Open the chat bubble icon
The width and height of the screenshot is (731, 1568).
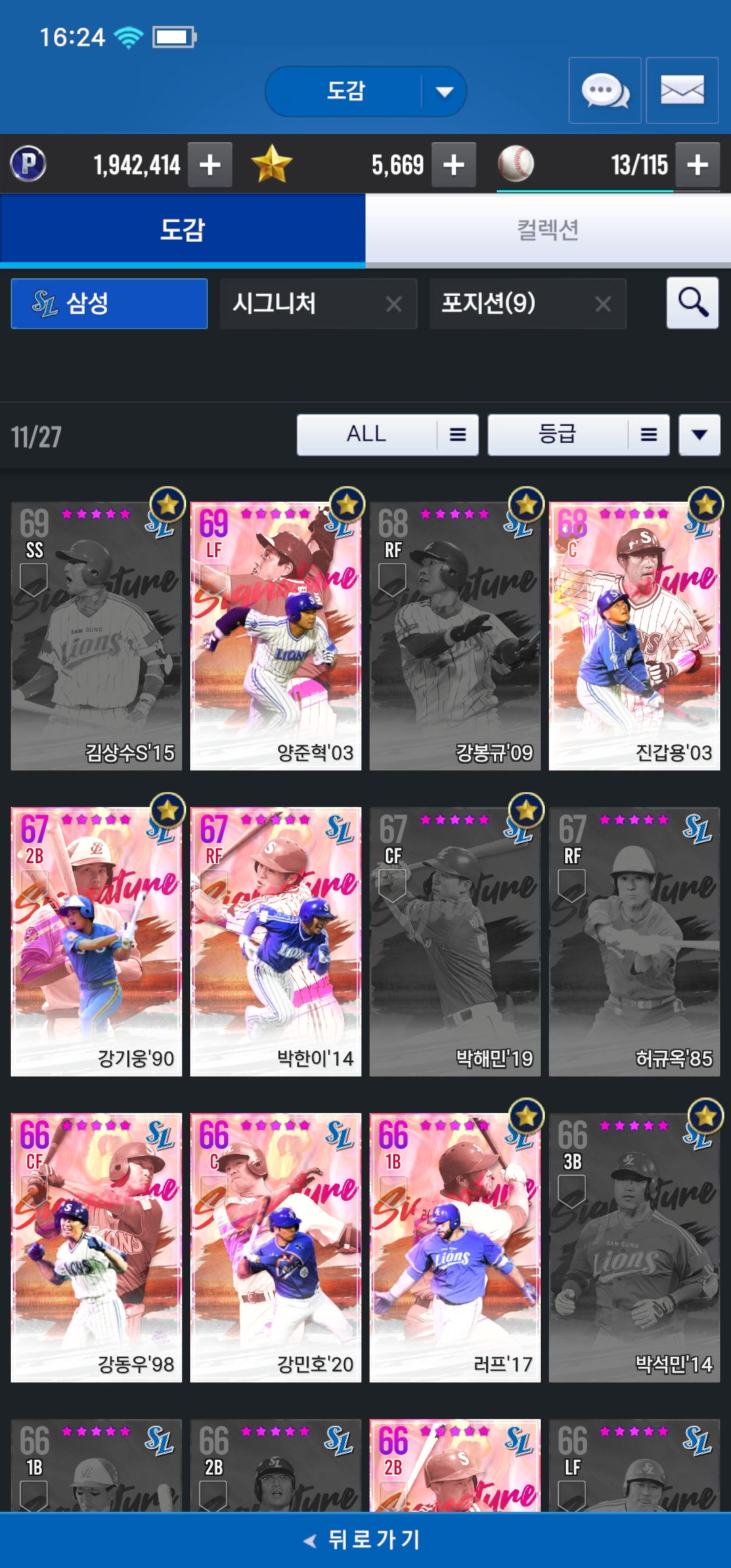click(x=604, y=90)
